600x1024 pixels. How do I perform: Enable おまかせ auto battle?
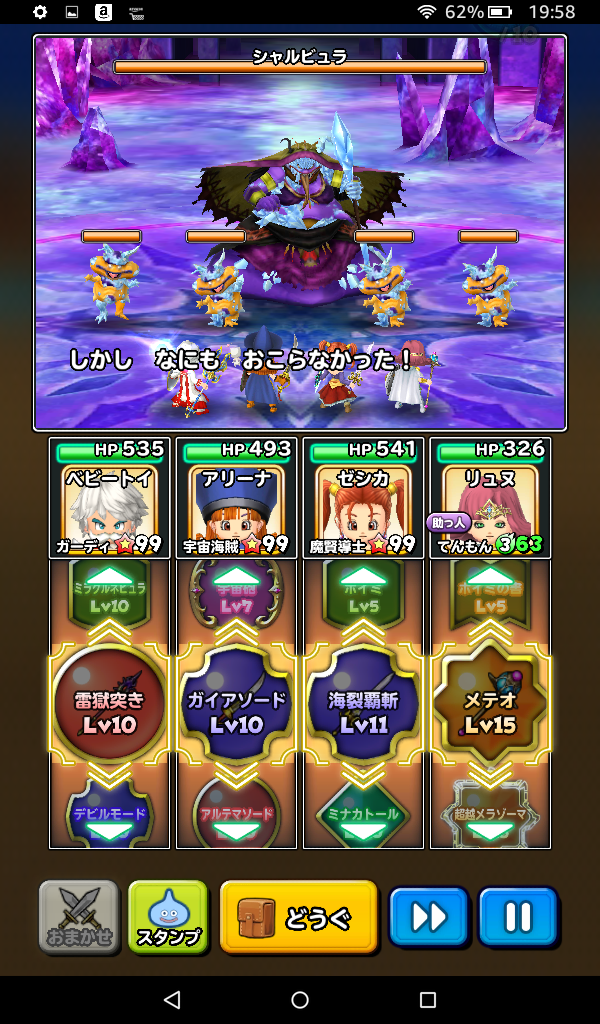79,917
